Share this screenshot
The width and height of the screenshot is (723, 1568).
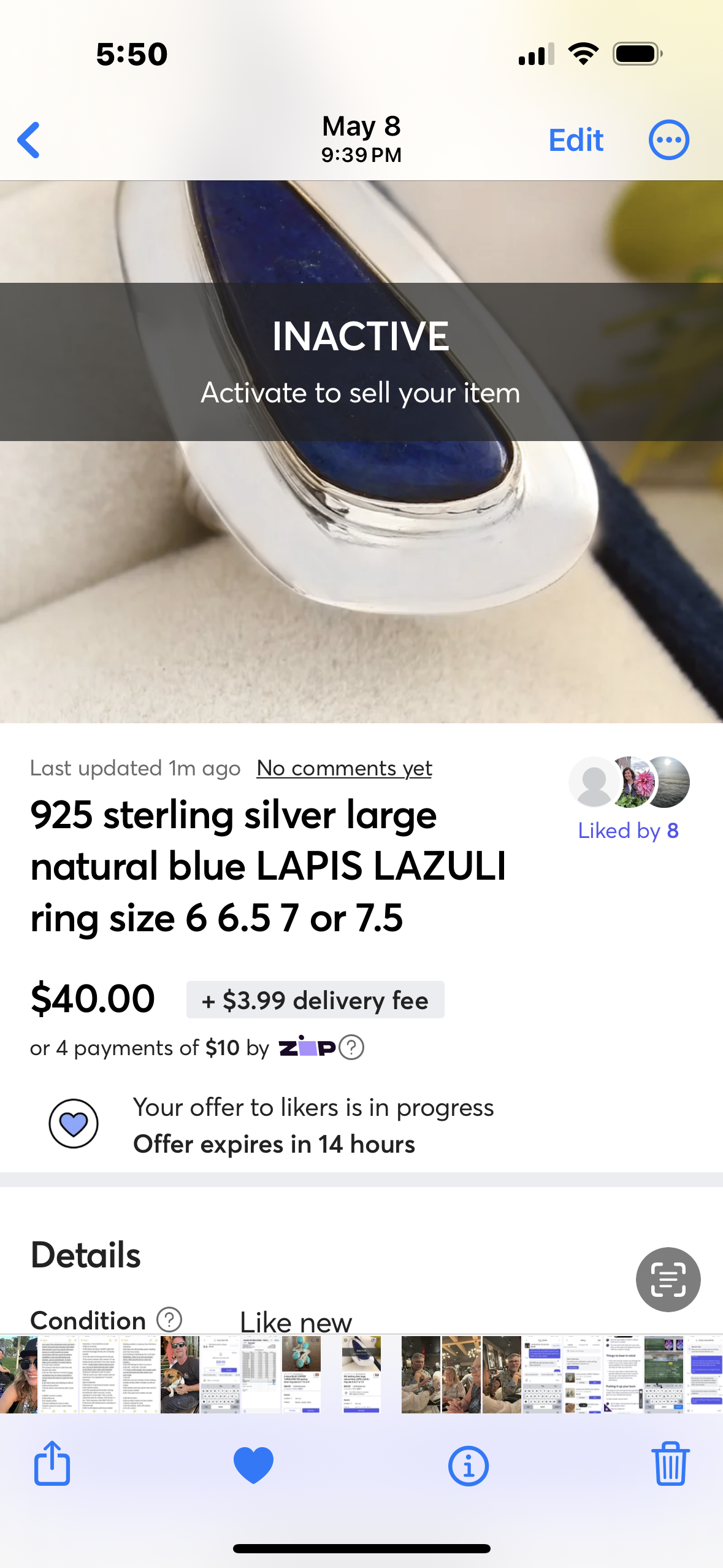coord(52,1464)
